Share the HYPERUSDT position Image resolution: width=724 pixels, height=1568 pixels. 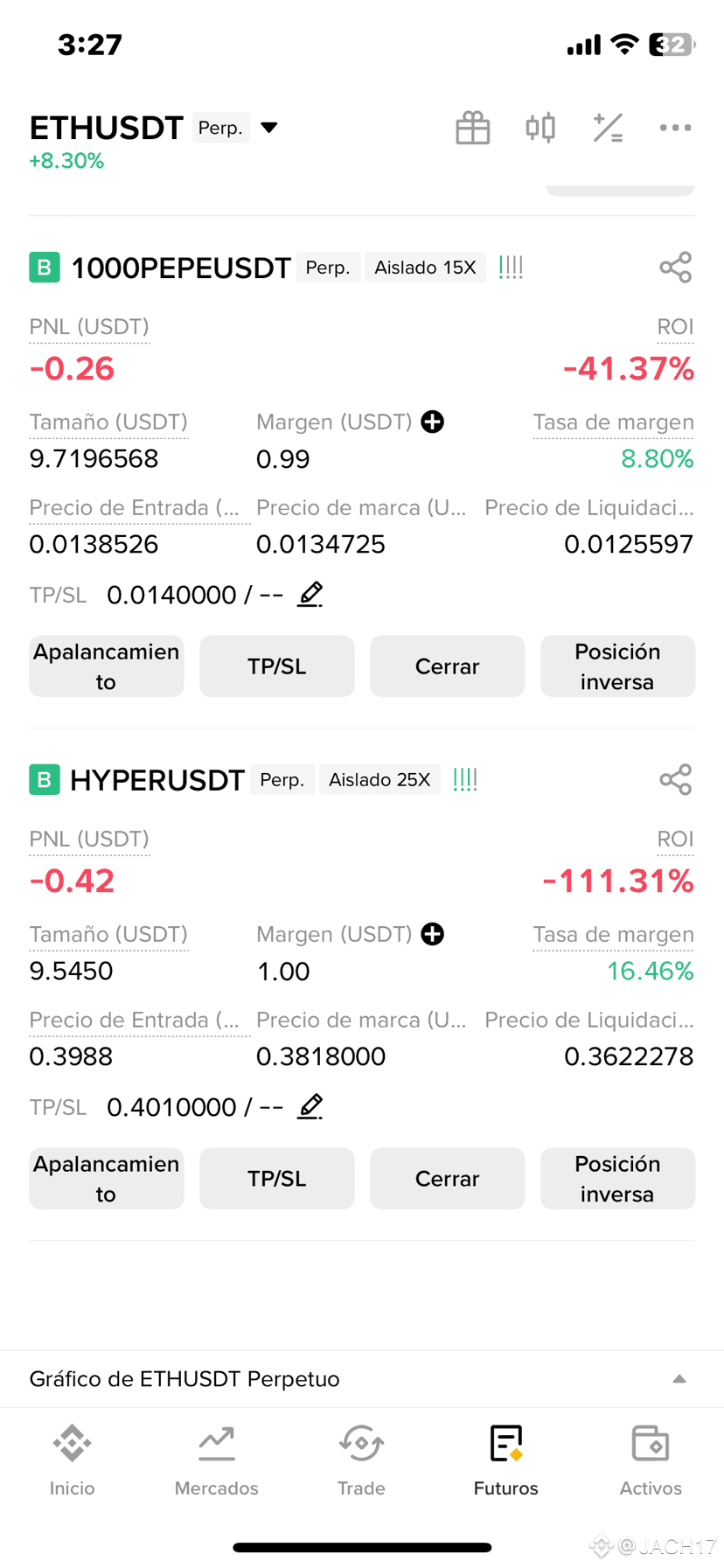675,779
